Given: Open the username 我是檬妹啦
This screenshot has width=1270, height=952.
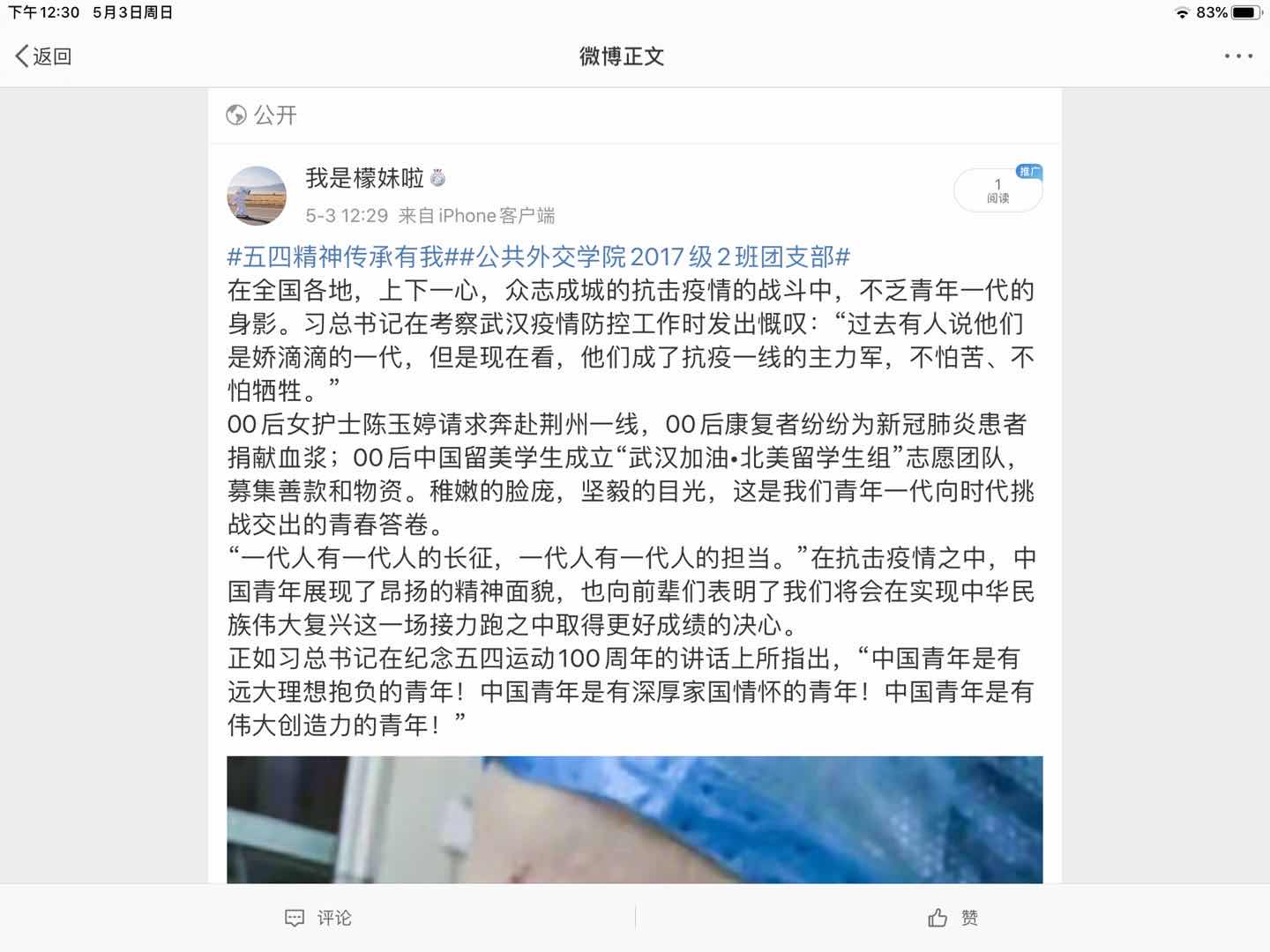Looking at the screenshot, I should click(x=364, y=178).
